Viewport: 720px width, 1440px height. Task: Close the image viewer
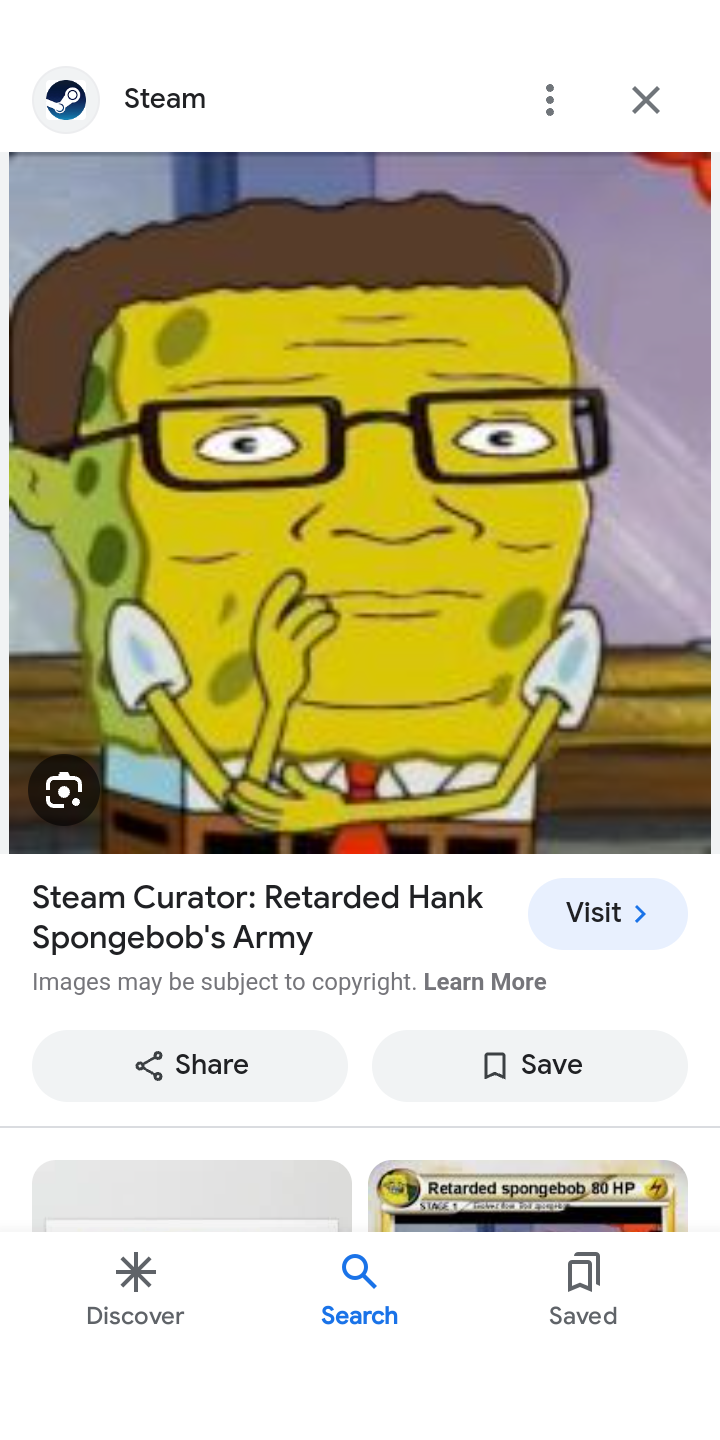pyautogui.click(x=646, y=100)
